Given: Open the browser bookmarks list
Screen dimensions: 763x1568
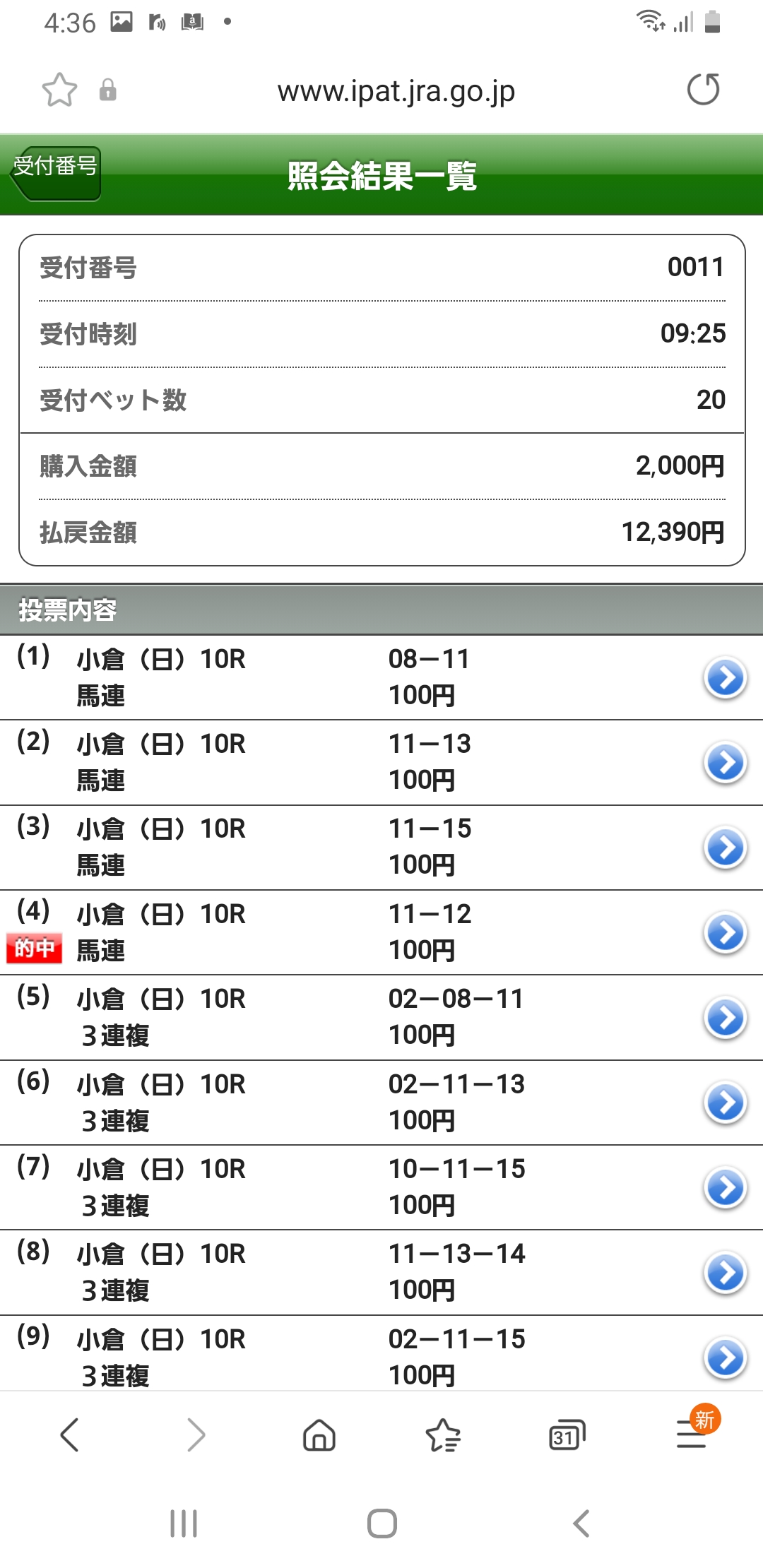Looking at the screenshot, I should pyautogui.click(x=443, y=1435).
